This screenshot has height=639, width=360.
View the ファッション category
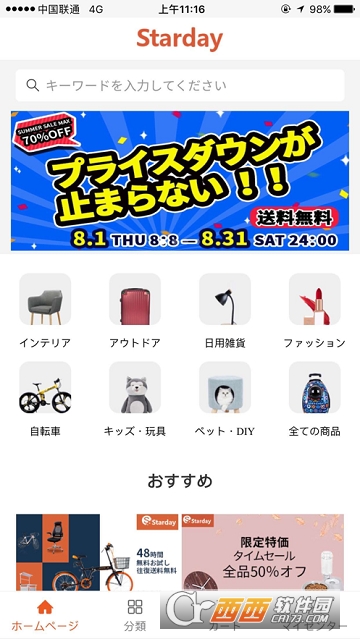tap(315, 311)
